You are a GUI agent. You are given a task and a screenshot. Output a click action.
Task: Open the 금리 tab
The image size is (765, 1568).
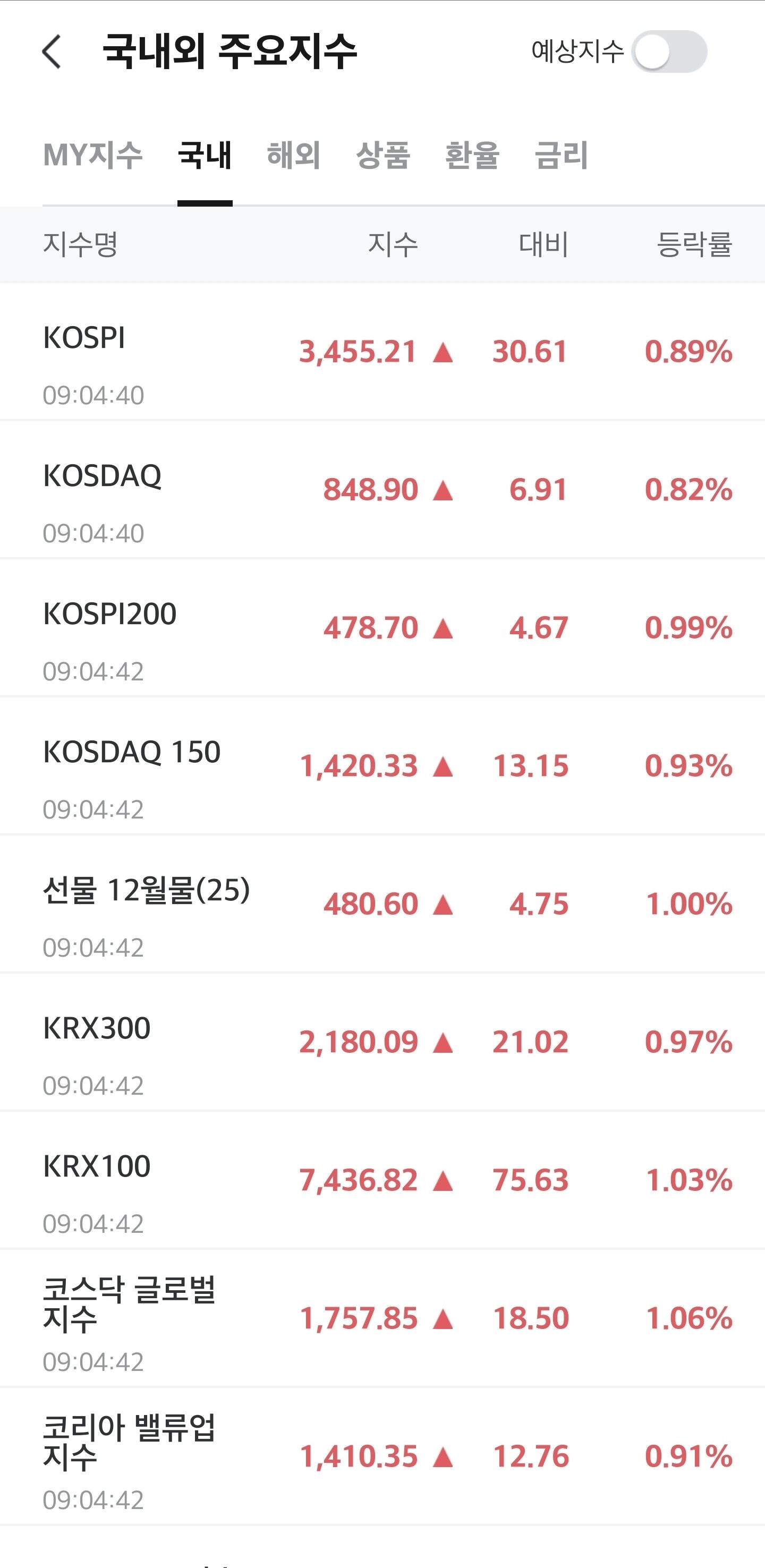(561, 155)
